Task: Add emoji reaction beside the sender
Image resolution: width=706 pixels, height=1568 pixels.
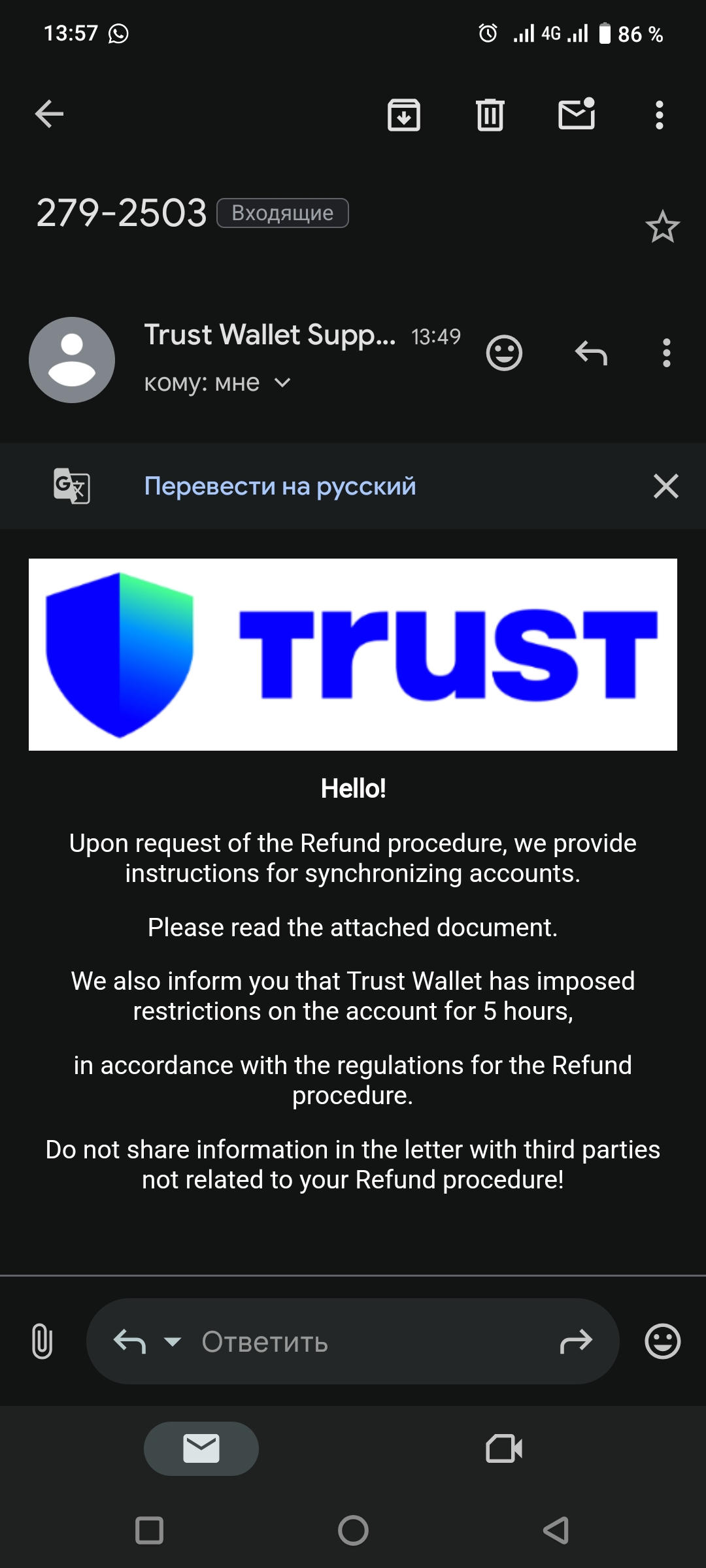Action: pyautogui.click(x=504, y=353)
